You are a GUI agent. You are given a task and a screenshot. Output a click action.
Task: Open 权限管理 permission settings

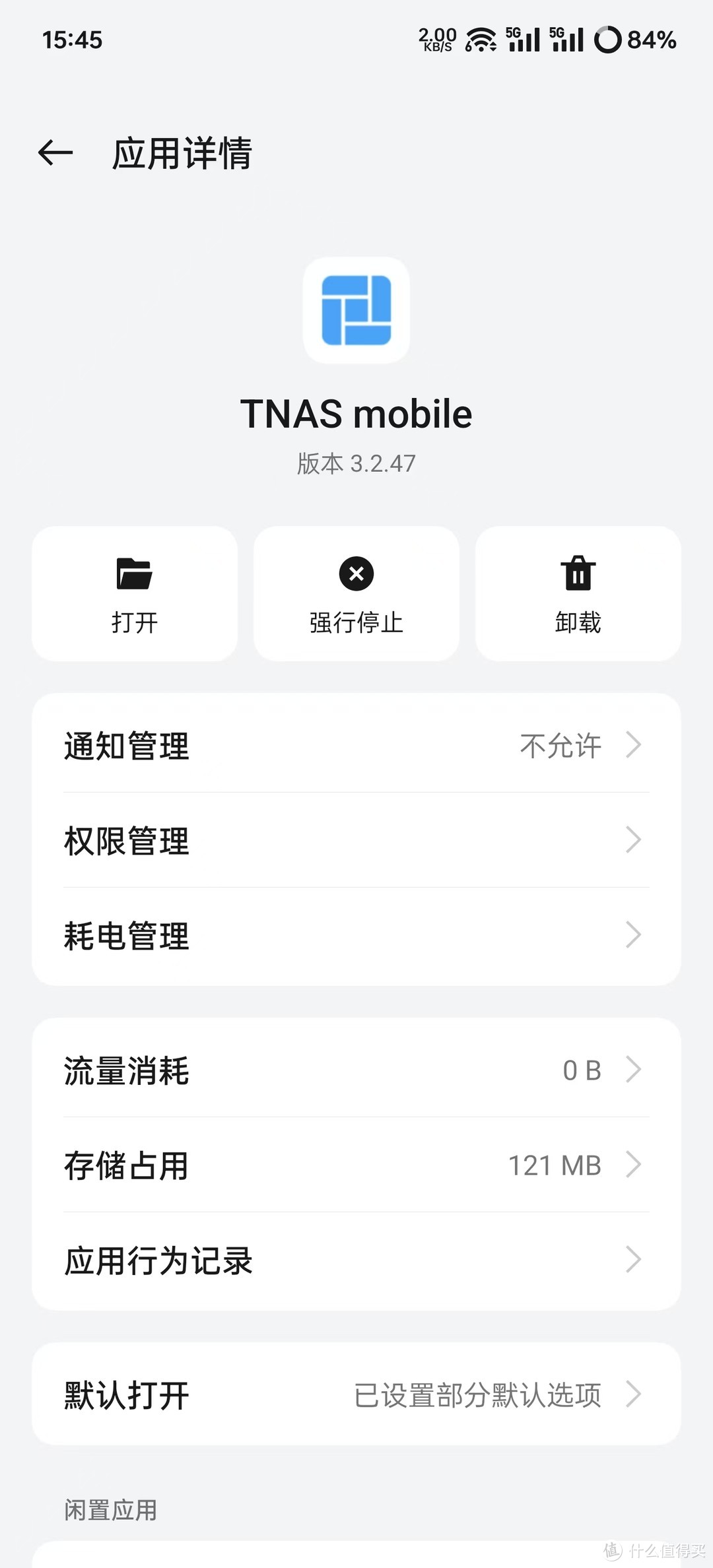coord(356,841)
